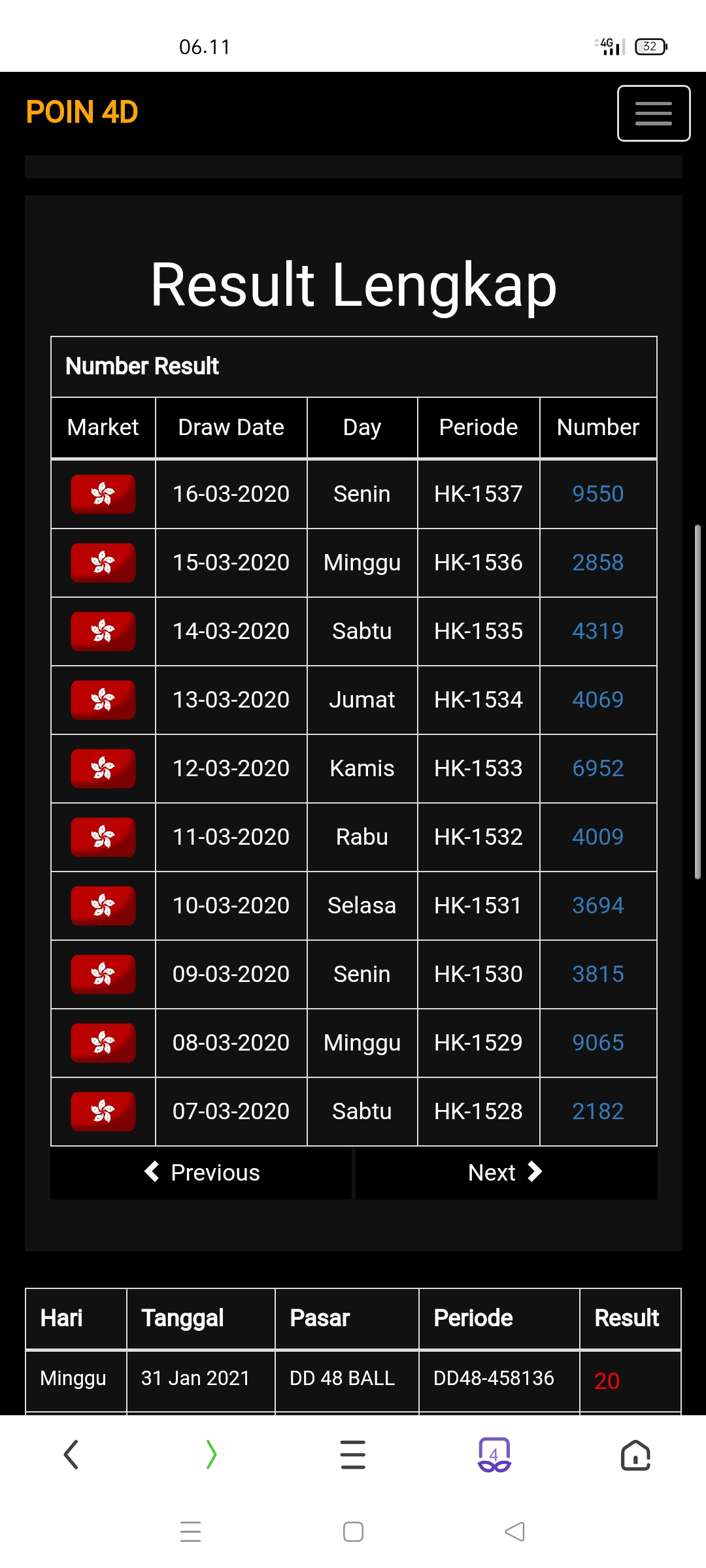Open result number 2858

[597, 563]
